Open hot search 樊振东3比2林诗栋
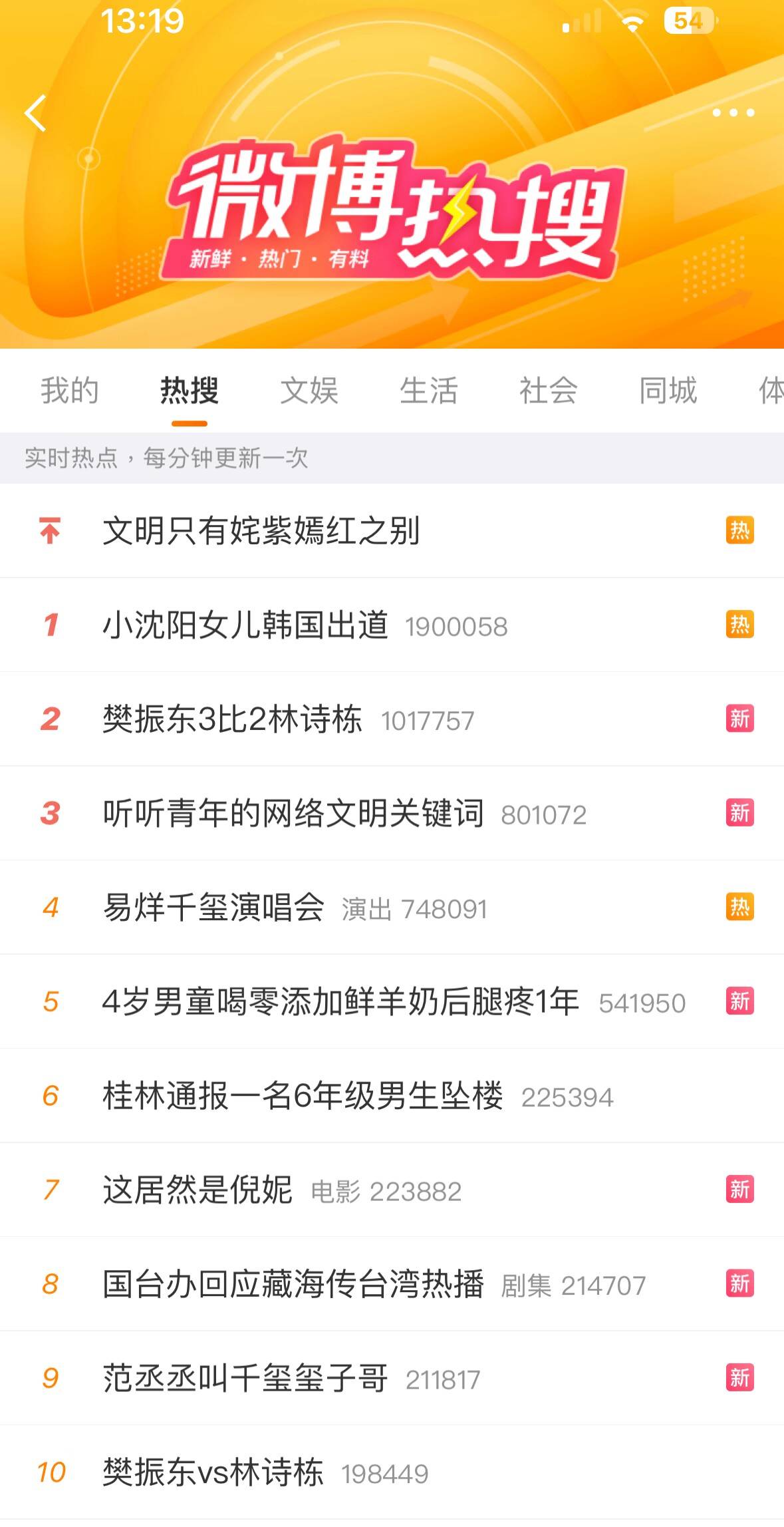Screen dimensions: 784x1527 point(392,719)
